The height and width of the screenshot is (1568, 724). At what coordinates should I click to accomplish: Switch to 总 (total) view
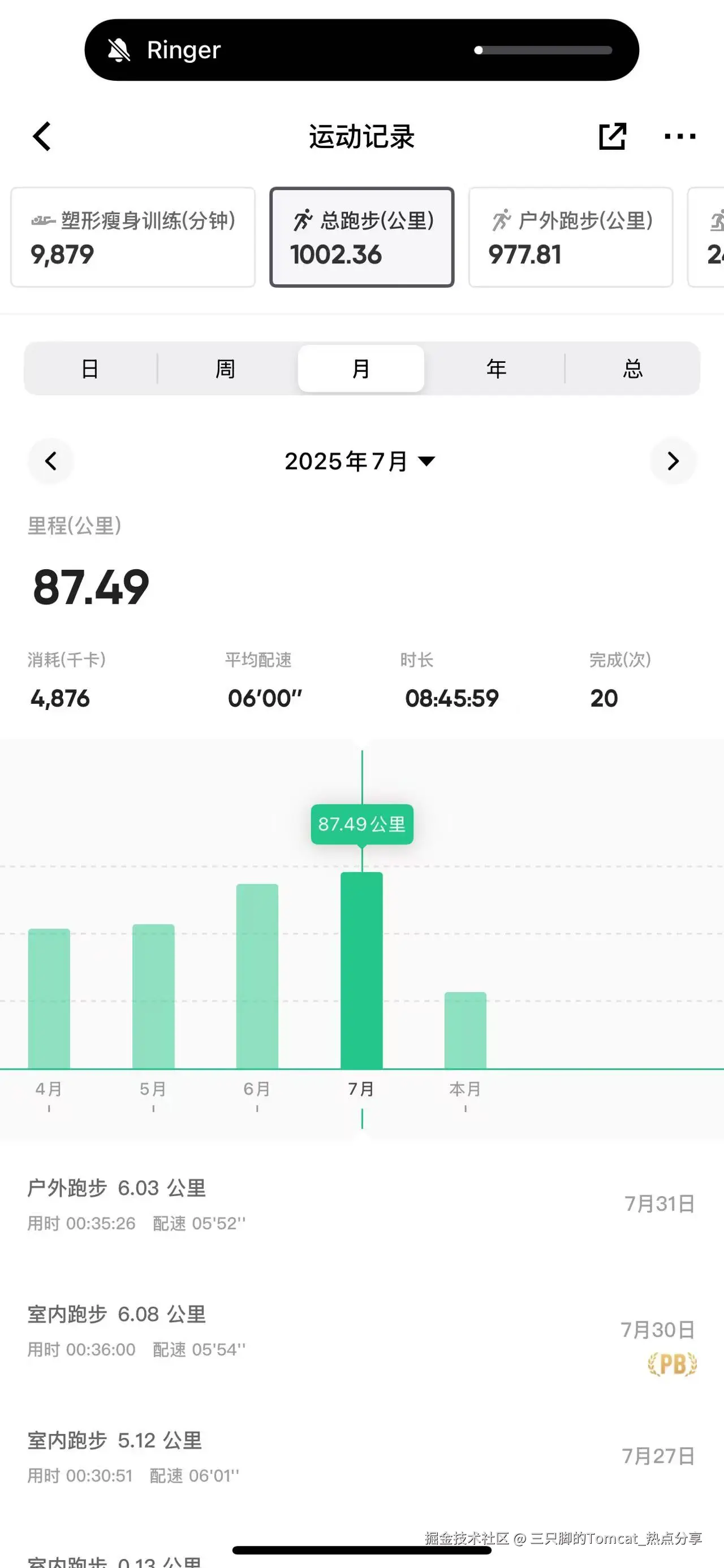click(x=633, y=367)
